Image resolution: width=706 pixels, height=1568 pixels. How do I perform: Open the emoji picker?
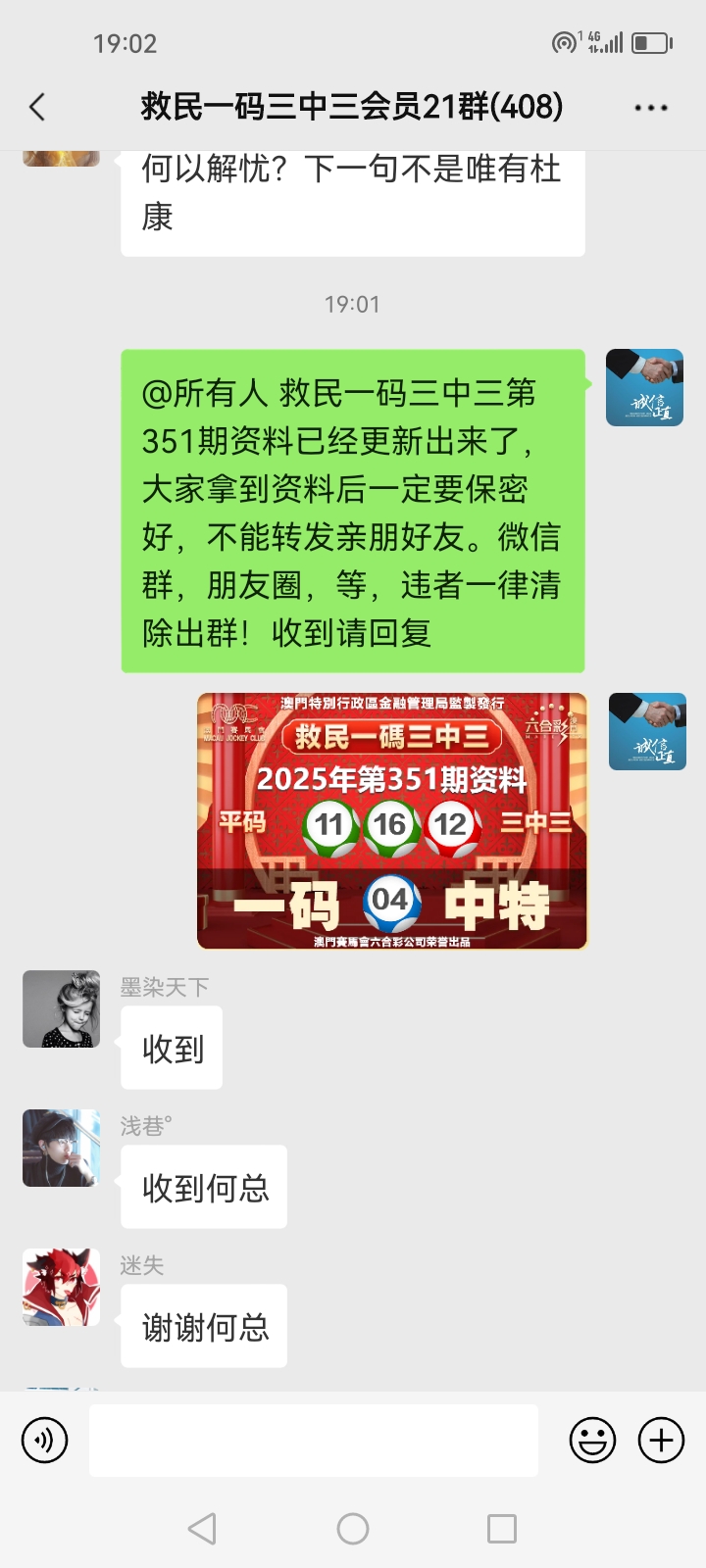(592, 1441)
